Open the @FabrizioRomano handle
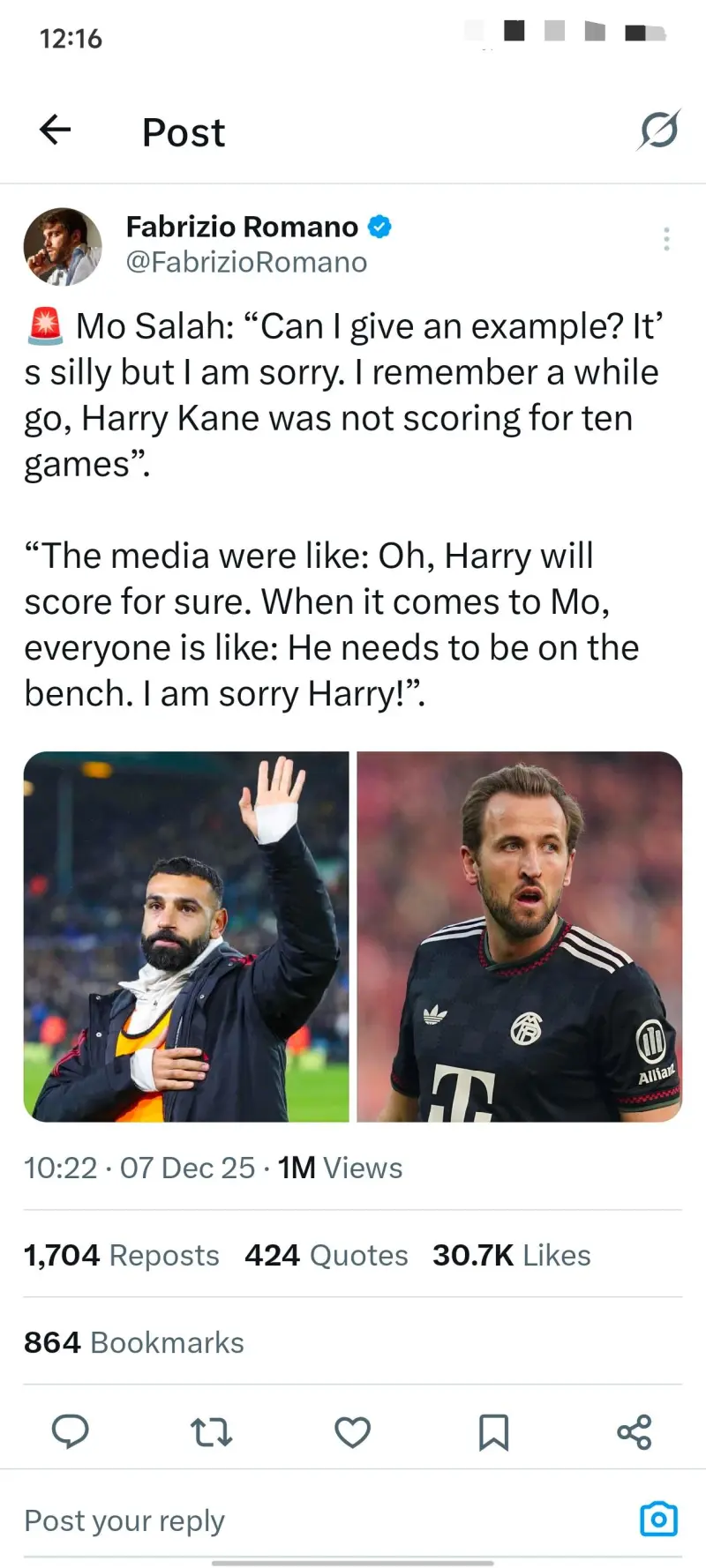706x1568 pixels. click(246, 263)
